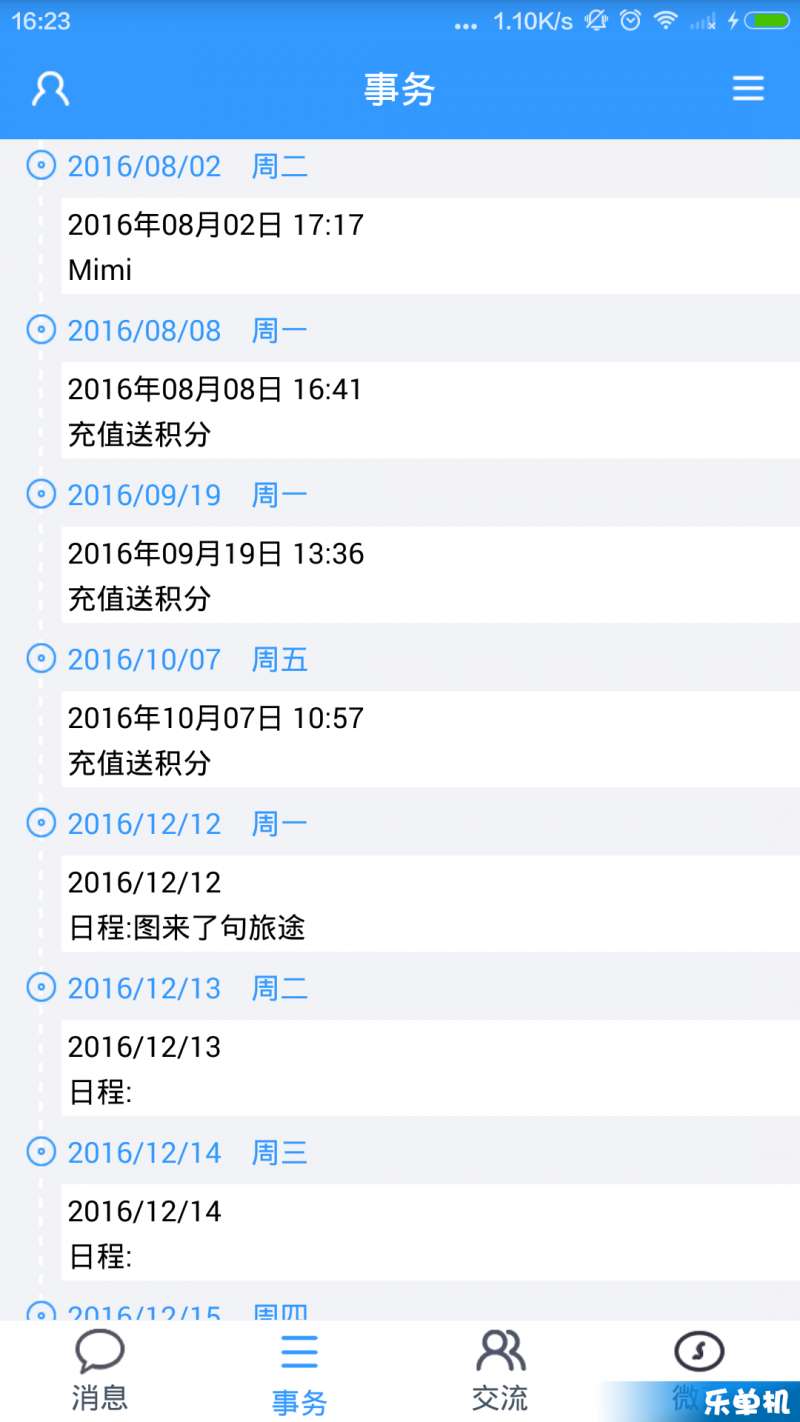Select the 事务 tab
The width and height of the screenshot is (800, 1422).
[x=299, y=1372]
